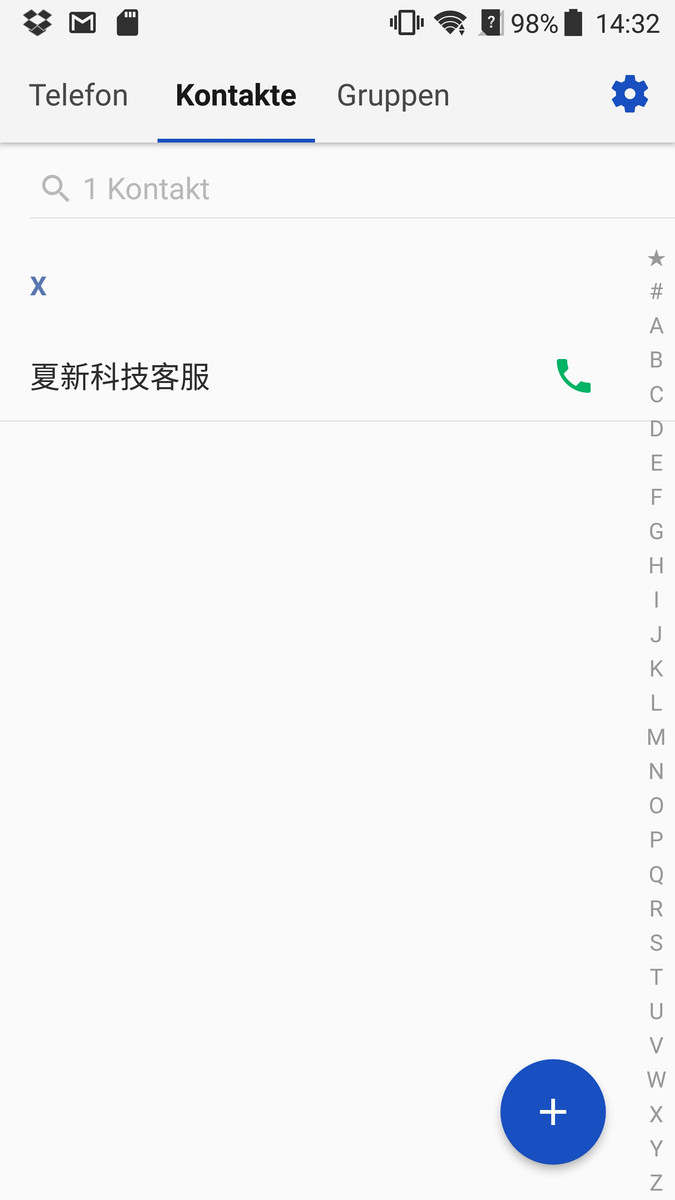This screenshot has height=1200, width=675.
Task: Select the Kontakte tab
Action: [236, 96]
